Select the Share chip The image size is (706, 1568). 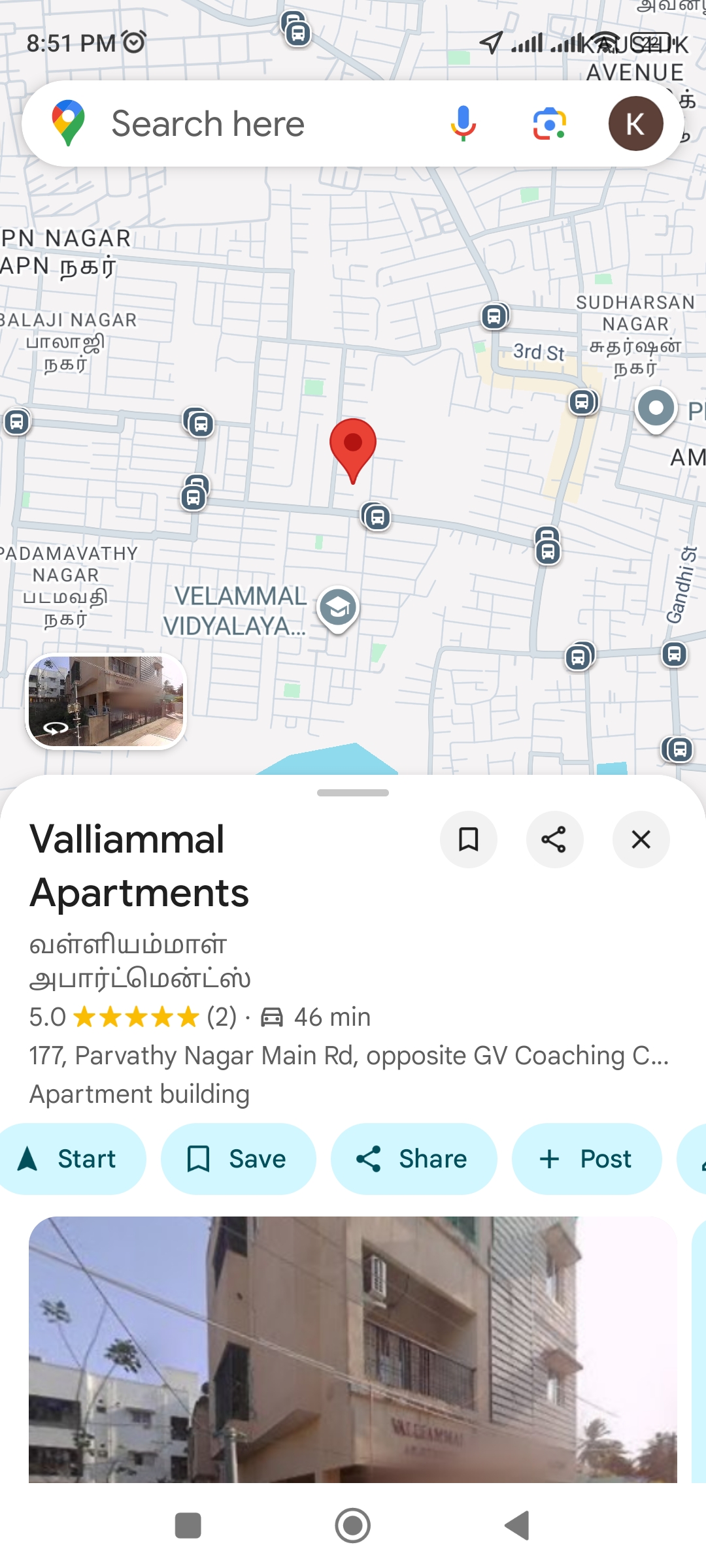point(413,1159)
